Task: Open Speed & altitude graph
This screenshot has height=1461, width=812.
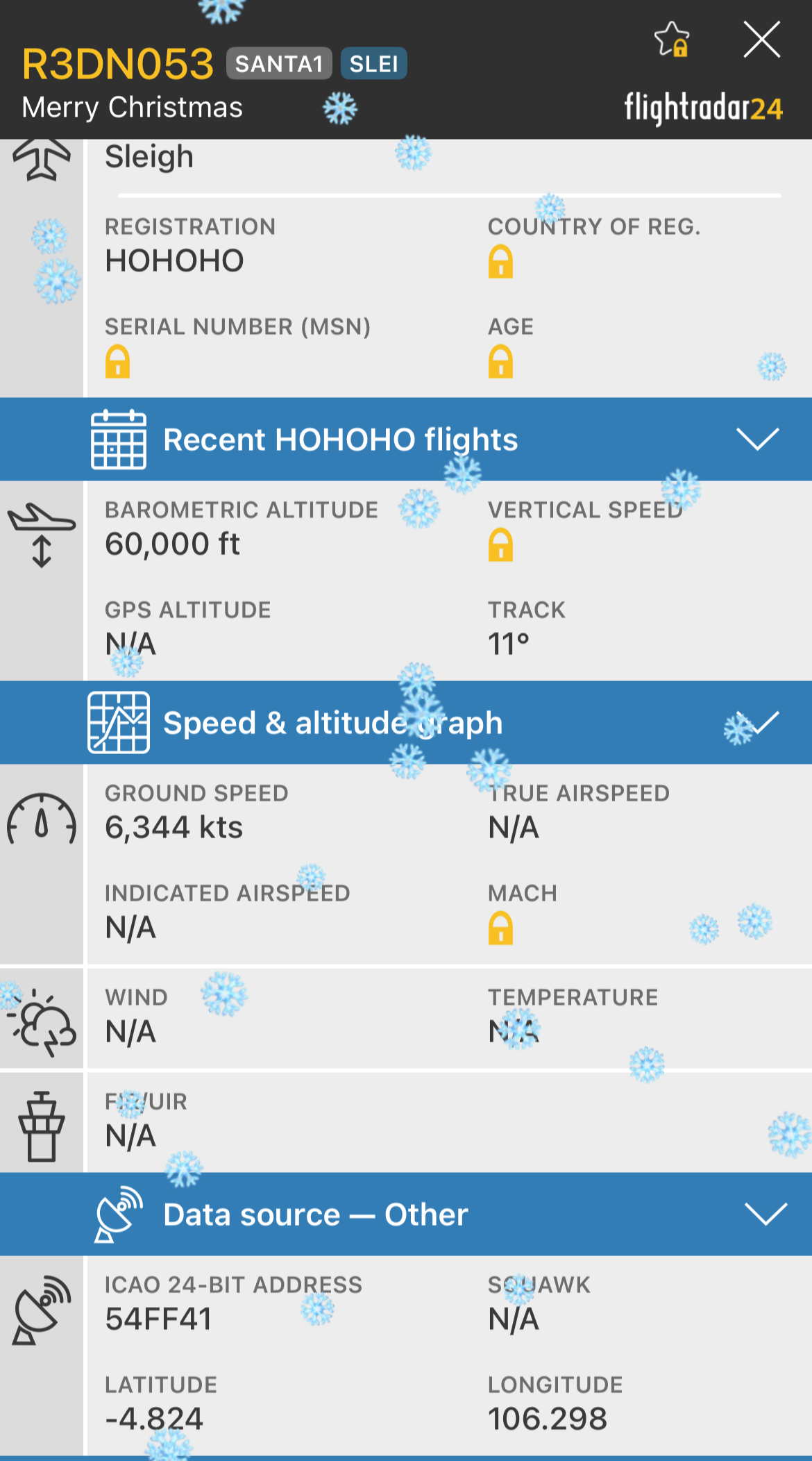Action: tap(406, 723)
